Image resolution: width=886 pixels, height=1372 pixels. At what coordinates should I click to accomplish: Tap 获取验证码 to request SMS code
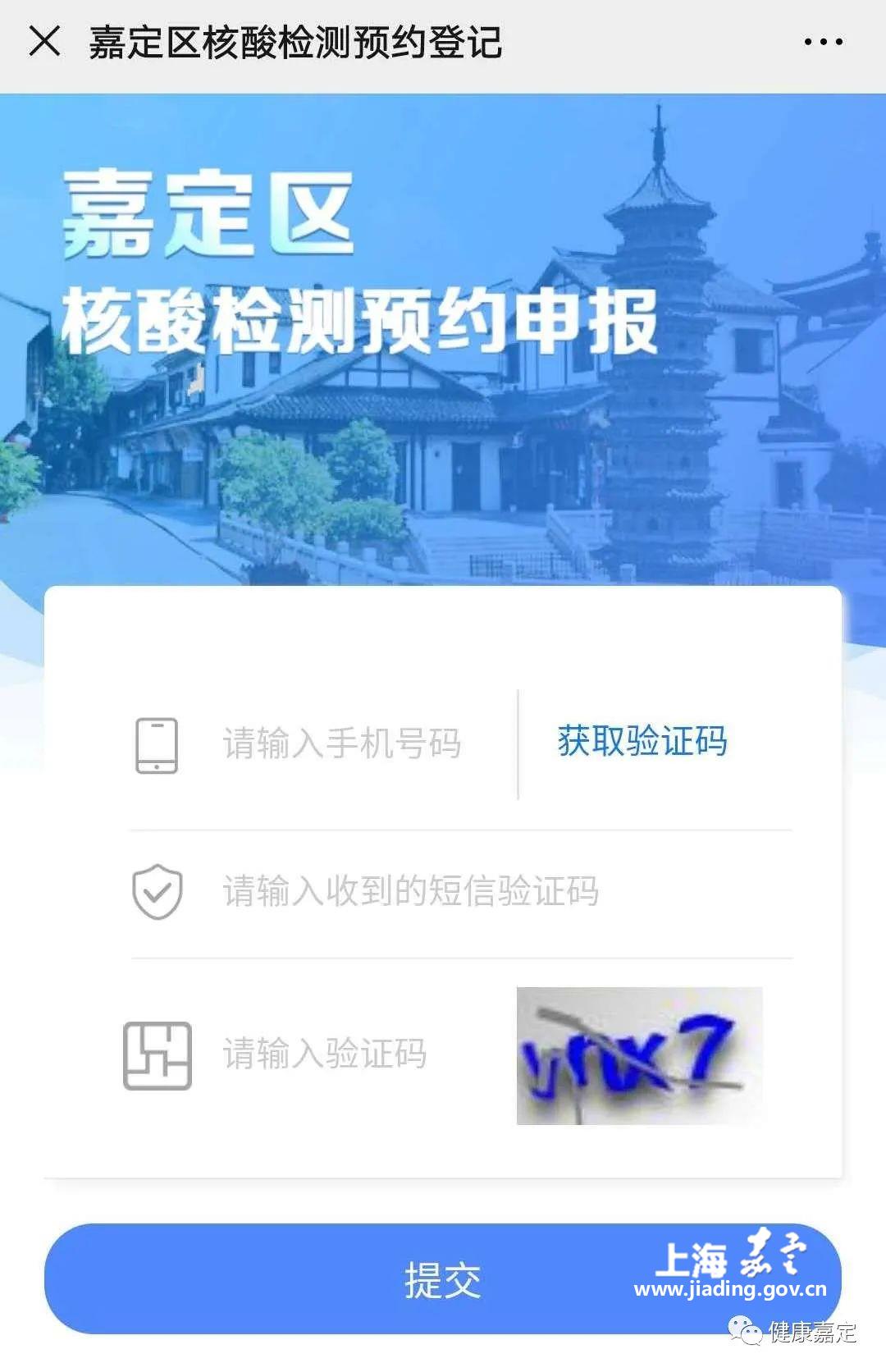[x=642, y=742]
